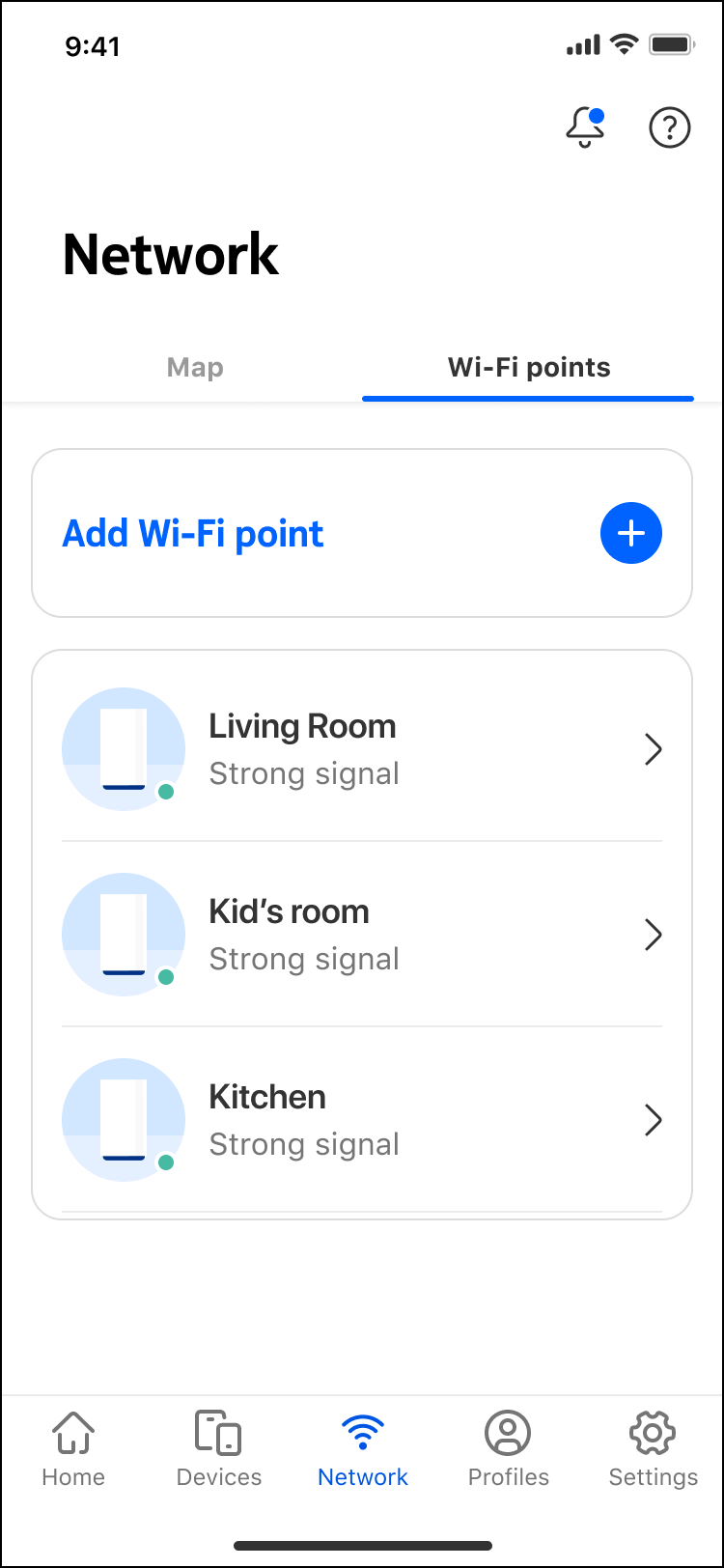Tap the Kid's room device avatar
724x1568 pixels.
[x=124, y=934]
